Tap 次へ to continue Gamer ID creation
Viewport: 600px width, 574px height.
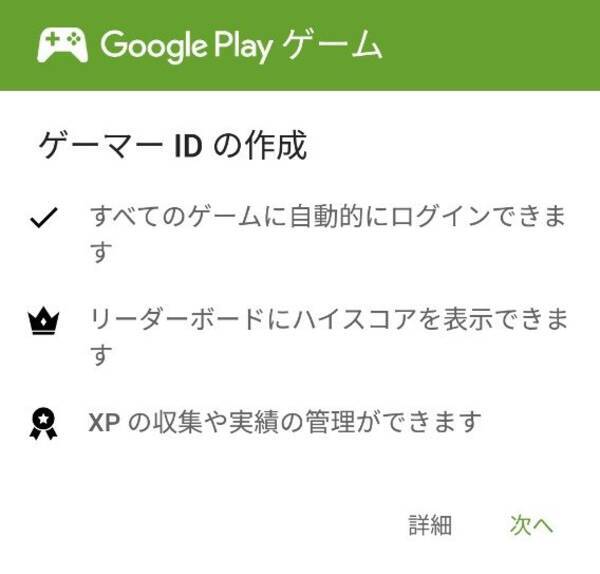pos(530,525)
